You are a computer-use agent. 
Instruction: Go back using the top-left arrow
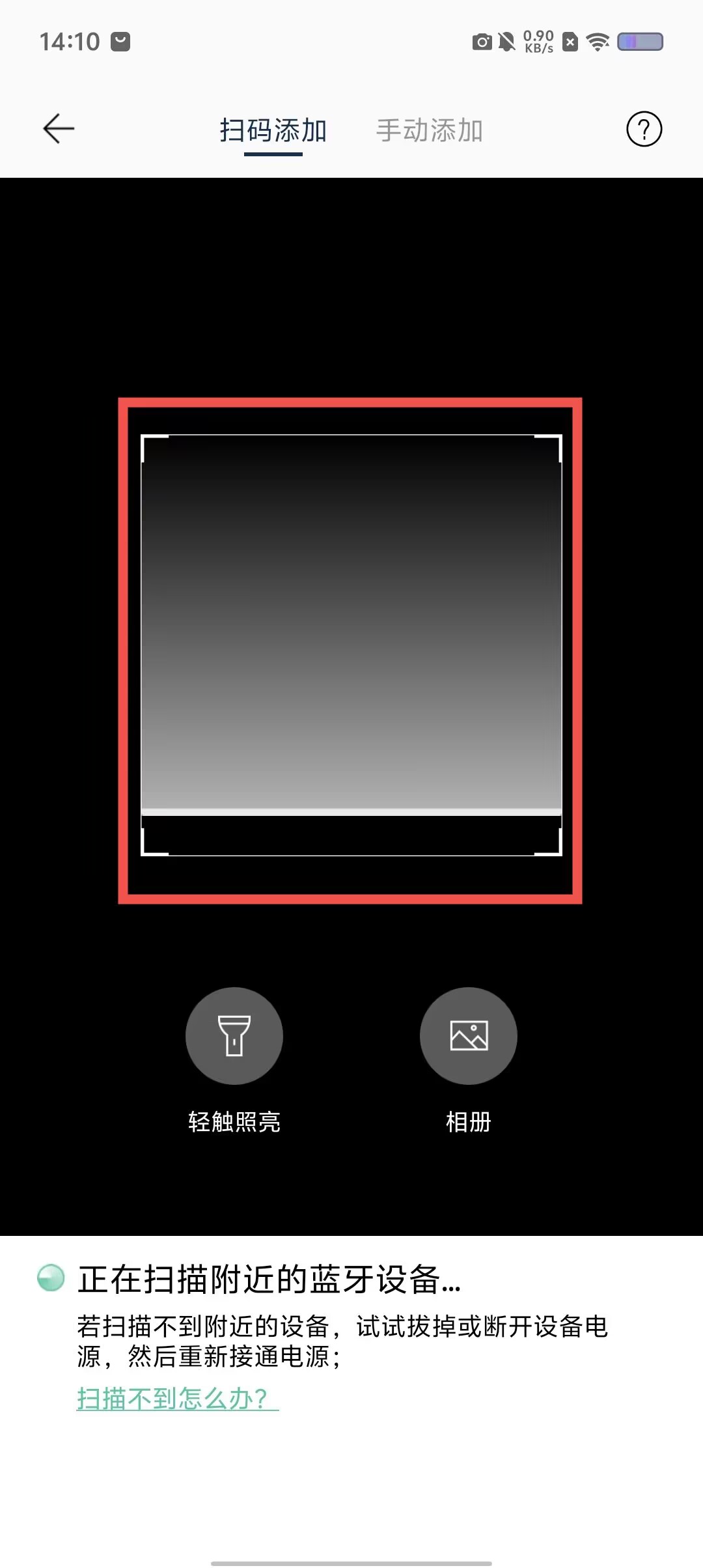59,128
